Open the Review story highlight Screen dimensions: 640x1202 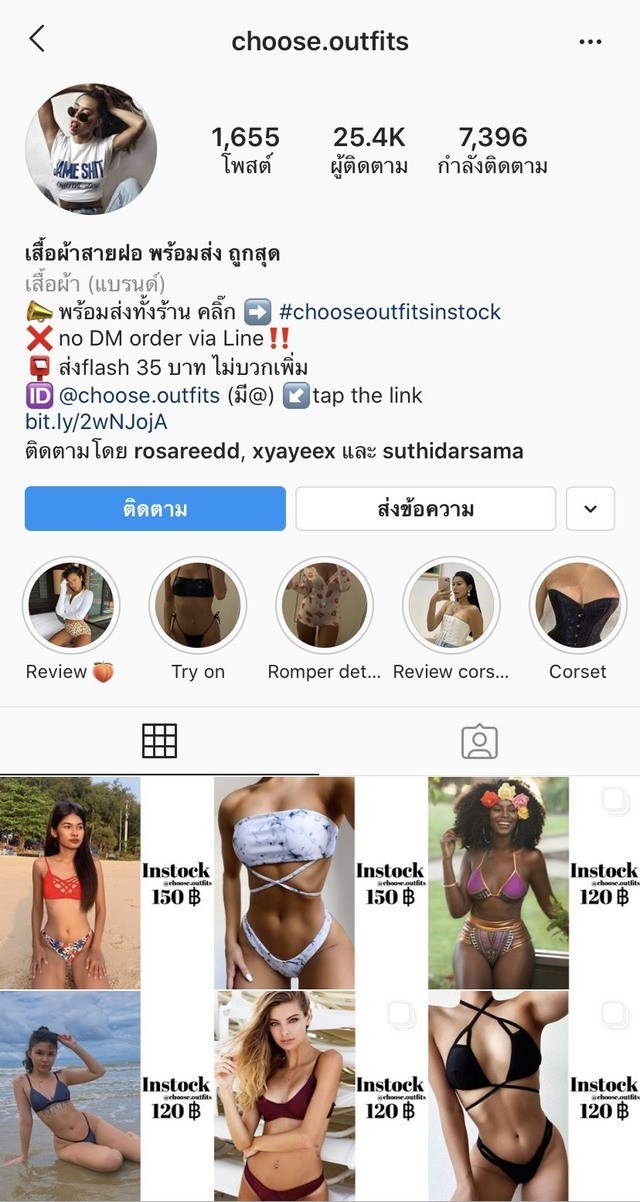tap(71, 606)
